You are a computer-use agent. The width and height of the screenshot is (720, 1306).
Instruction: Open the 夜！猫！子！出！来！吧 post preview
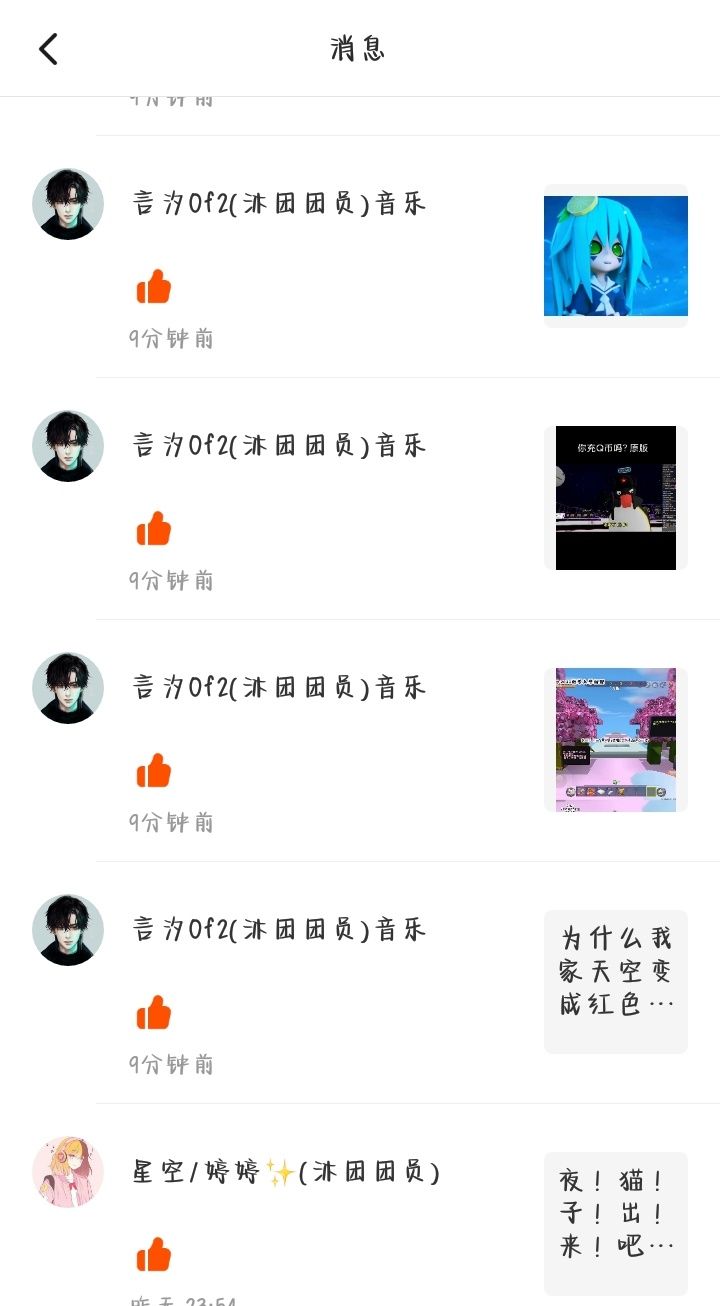[615, 1223]
